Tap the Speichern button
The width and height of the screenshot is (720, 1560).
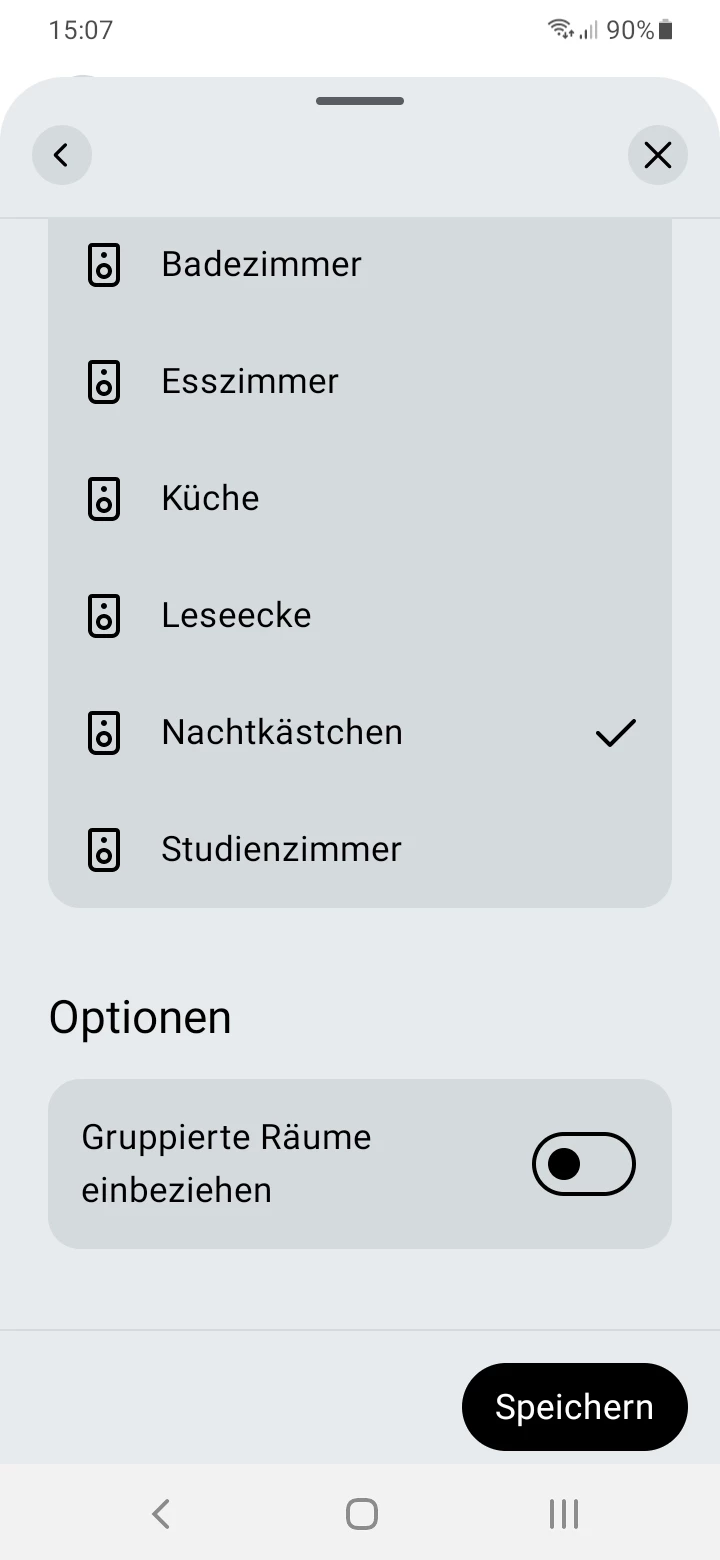click(x=574, y=1407)
